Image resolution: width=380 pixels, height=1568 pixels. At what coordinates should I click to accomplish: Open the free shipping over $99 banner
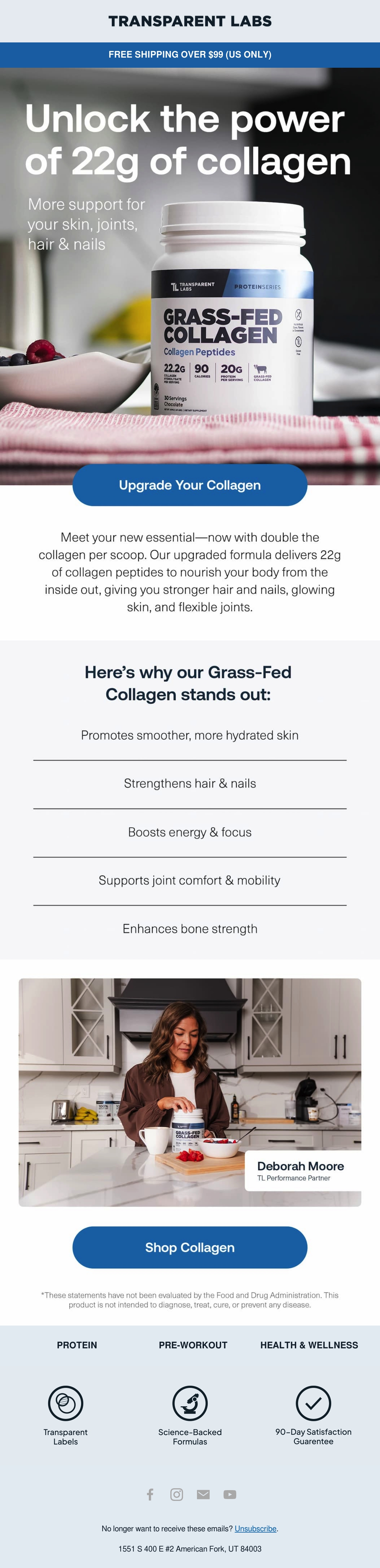point(190,55)
